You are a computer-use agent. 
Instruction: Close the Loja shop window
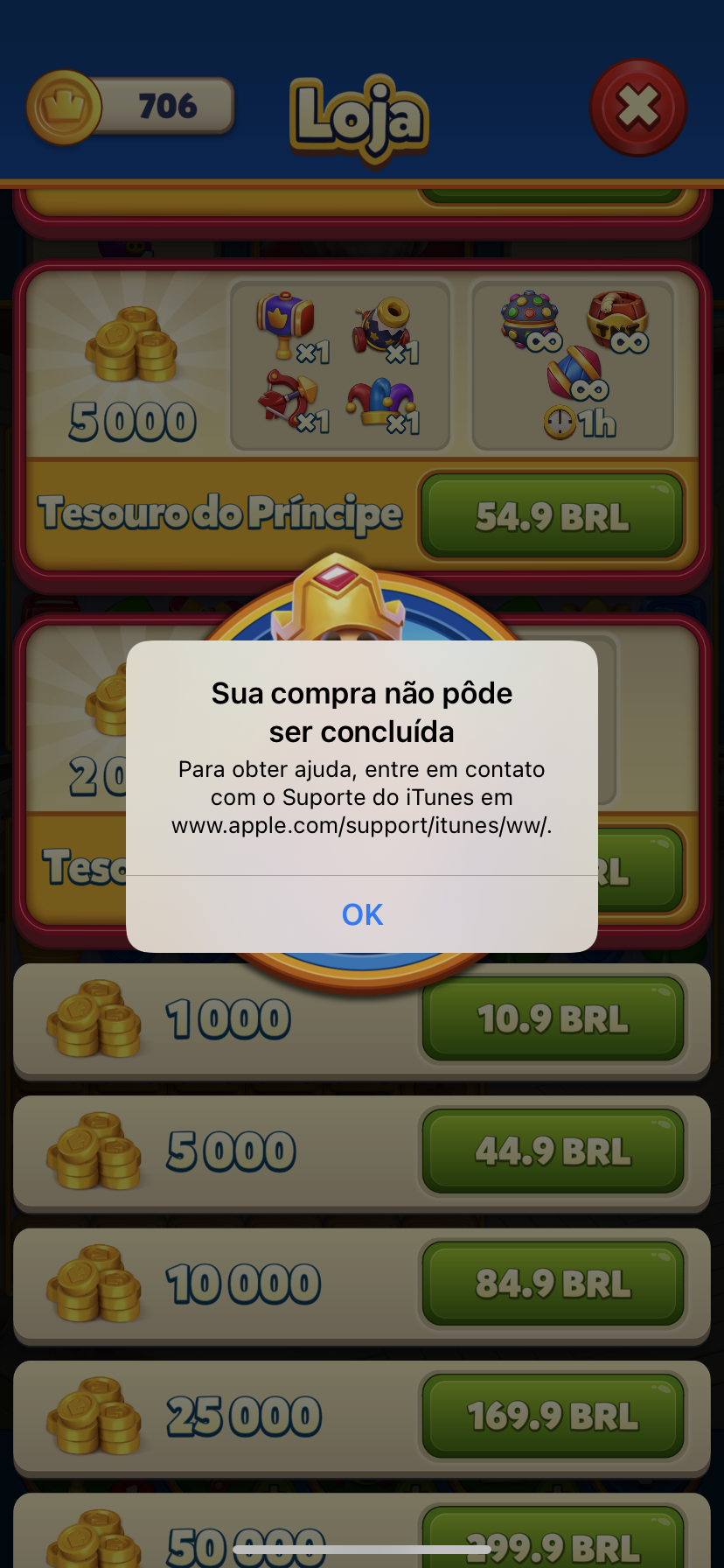[x=638, y=108]
